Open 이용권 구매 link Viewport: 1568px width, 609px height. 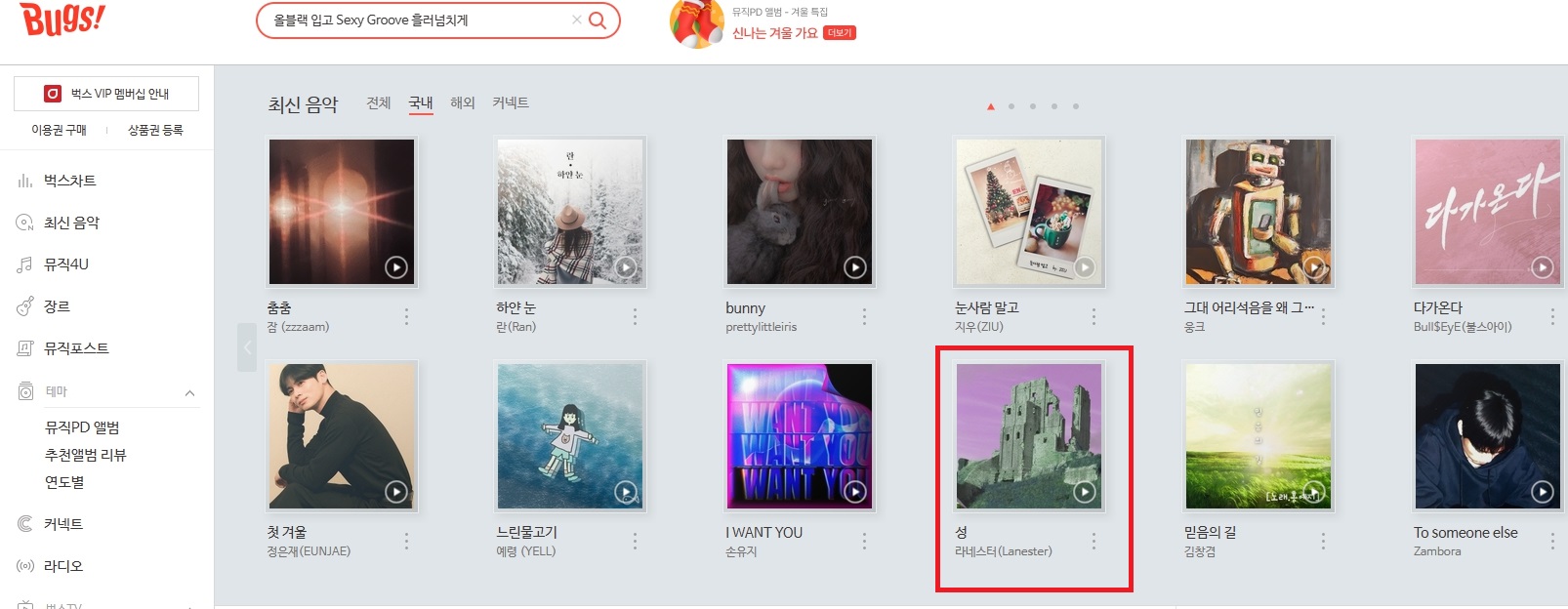pyautogui.click(x=59, y=130)
